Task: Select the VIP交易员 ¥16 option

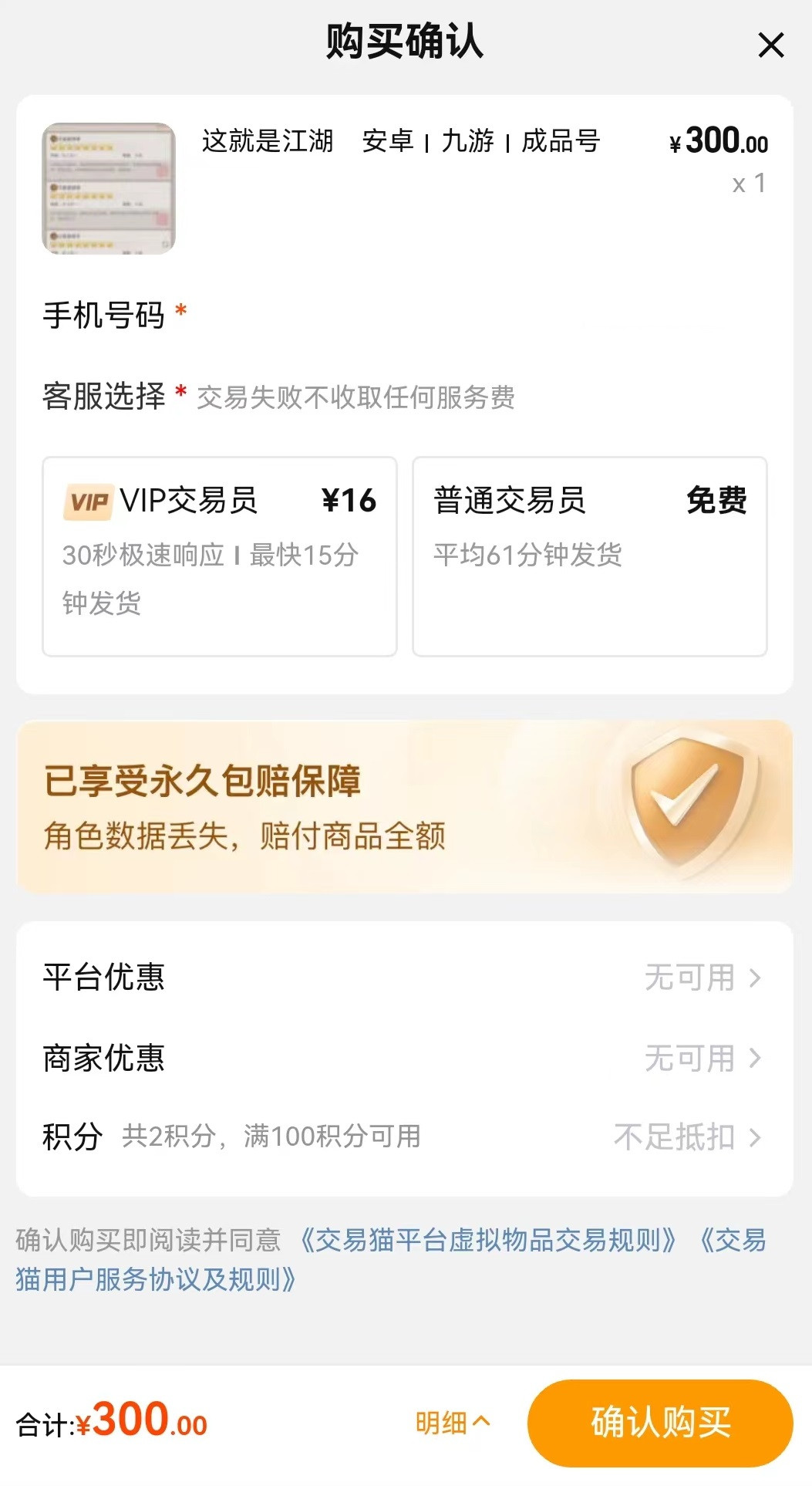Action: [220, 556]
